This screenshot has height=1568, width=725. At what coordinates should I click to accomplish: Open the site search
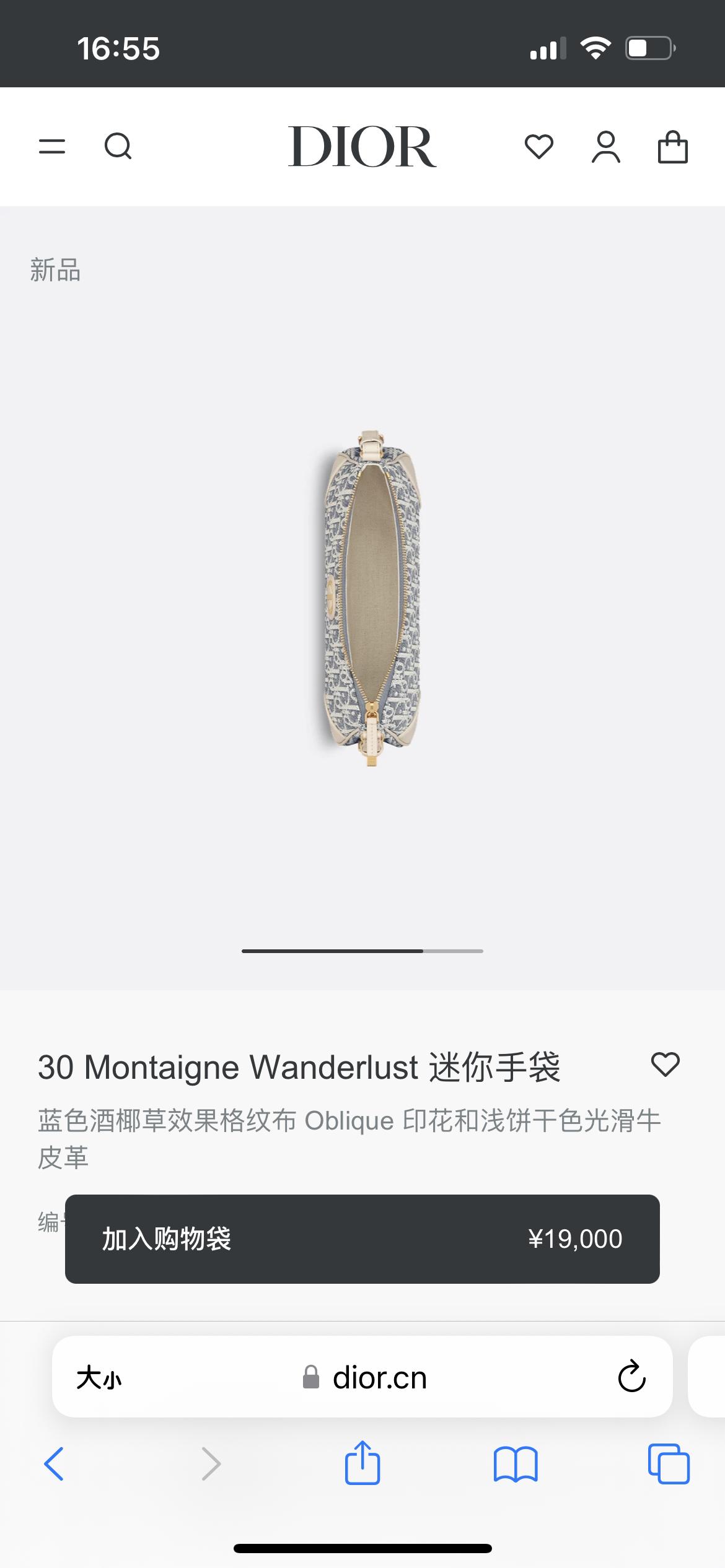[x=118, y=147]
